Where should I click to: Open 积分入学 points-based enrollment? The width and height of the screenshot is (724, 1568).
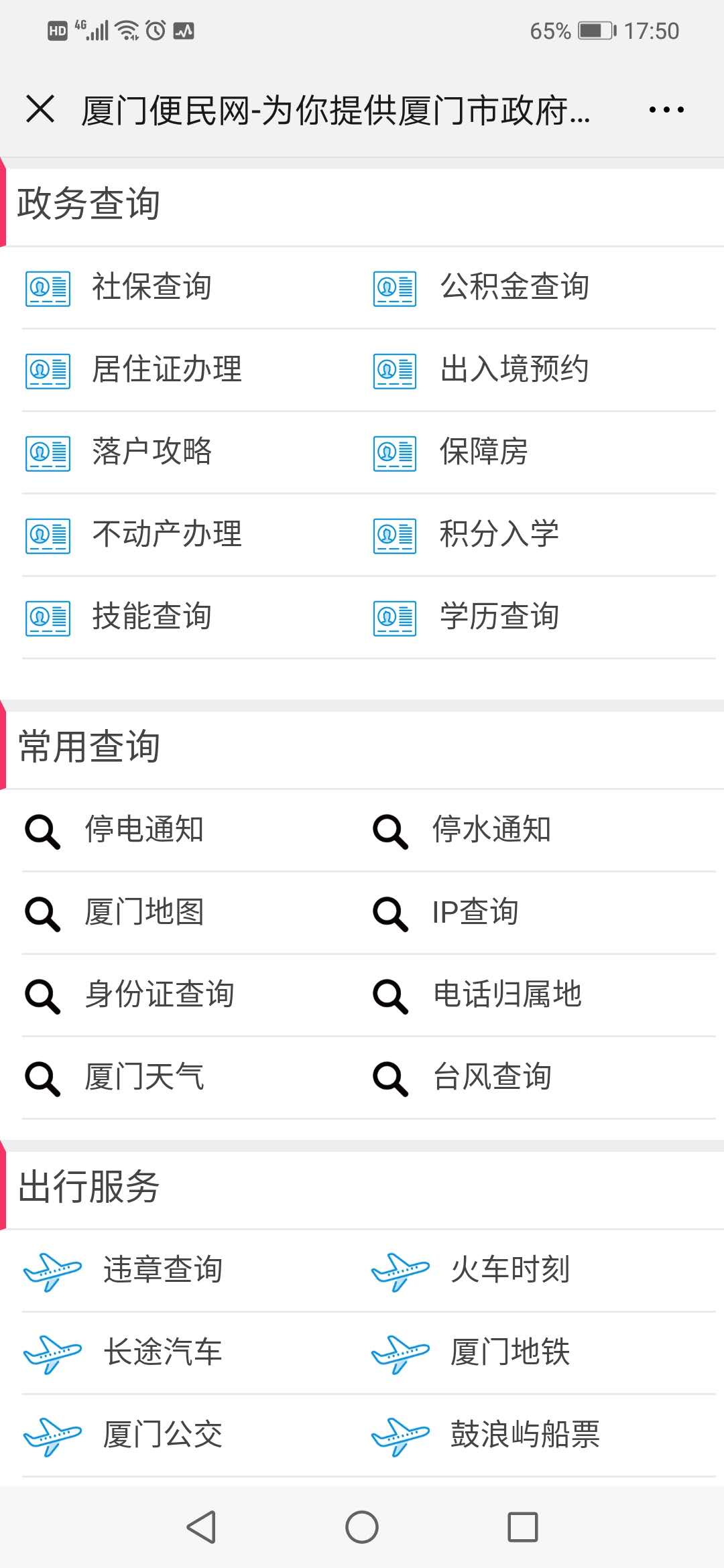pyautogui.click(x=499, y=534)
